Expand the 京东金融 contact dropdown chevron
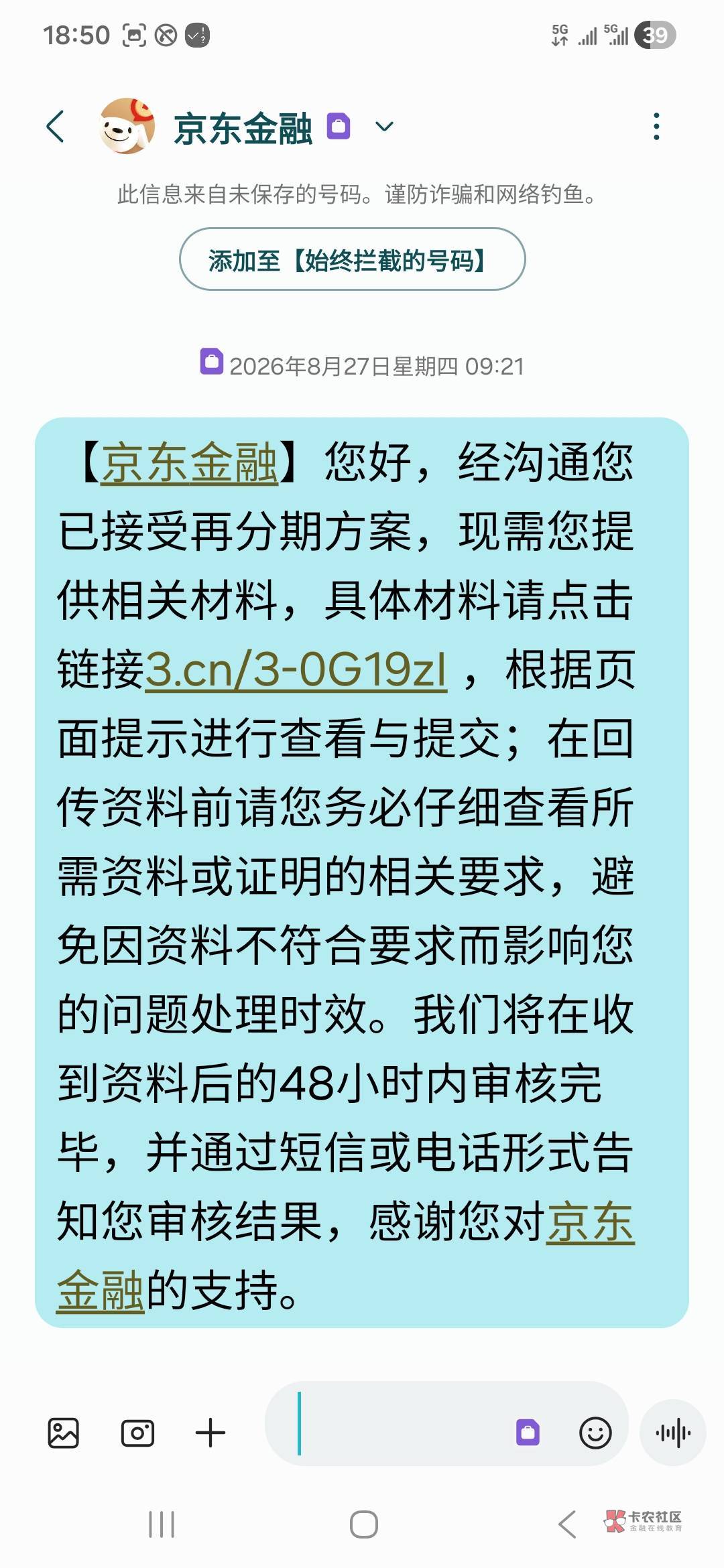 [384, 126]
